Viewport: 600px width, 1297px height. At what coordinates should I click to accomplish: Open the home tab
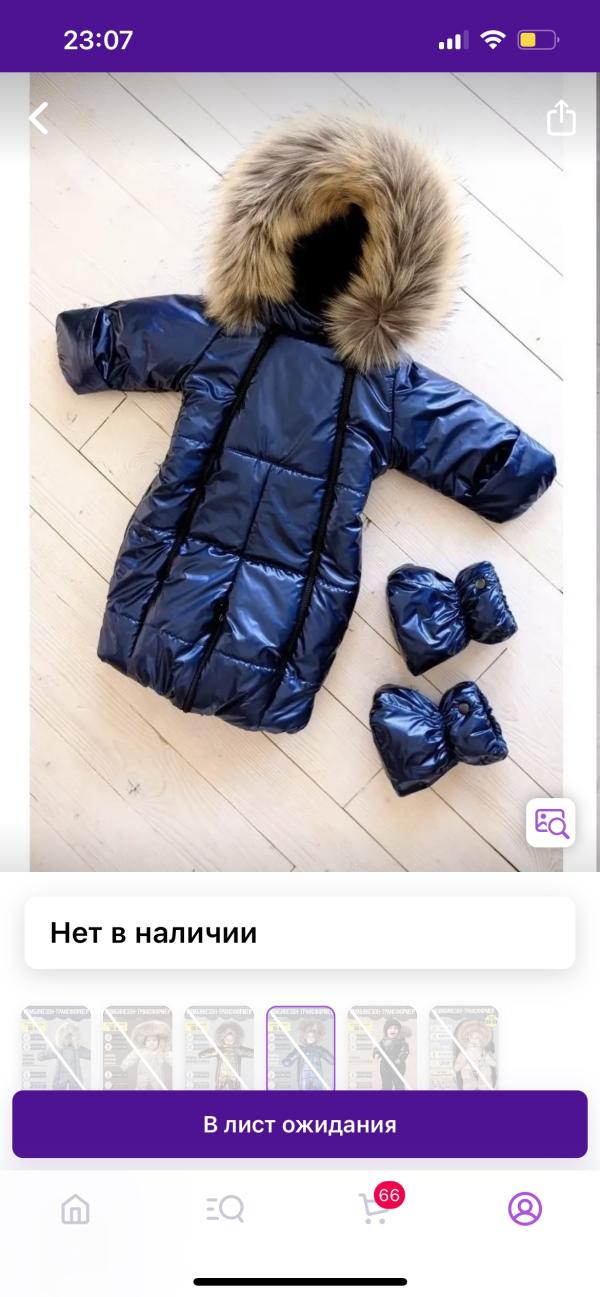point(75,1210)
